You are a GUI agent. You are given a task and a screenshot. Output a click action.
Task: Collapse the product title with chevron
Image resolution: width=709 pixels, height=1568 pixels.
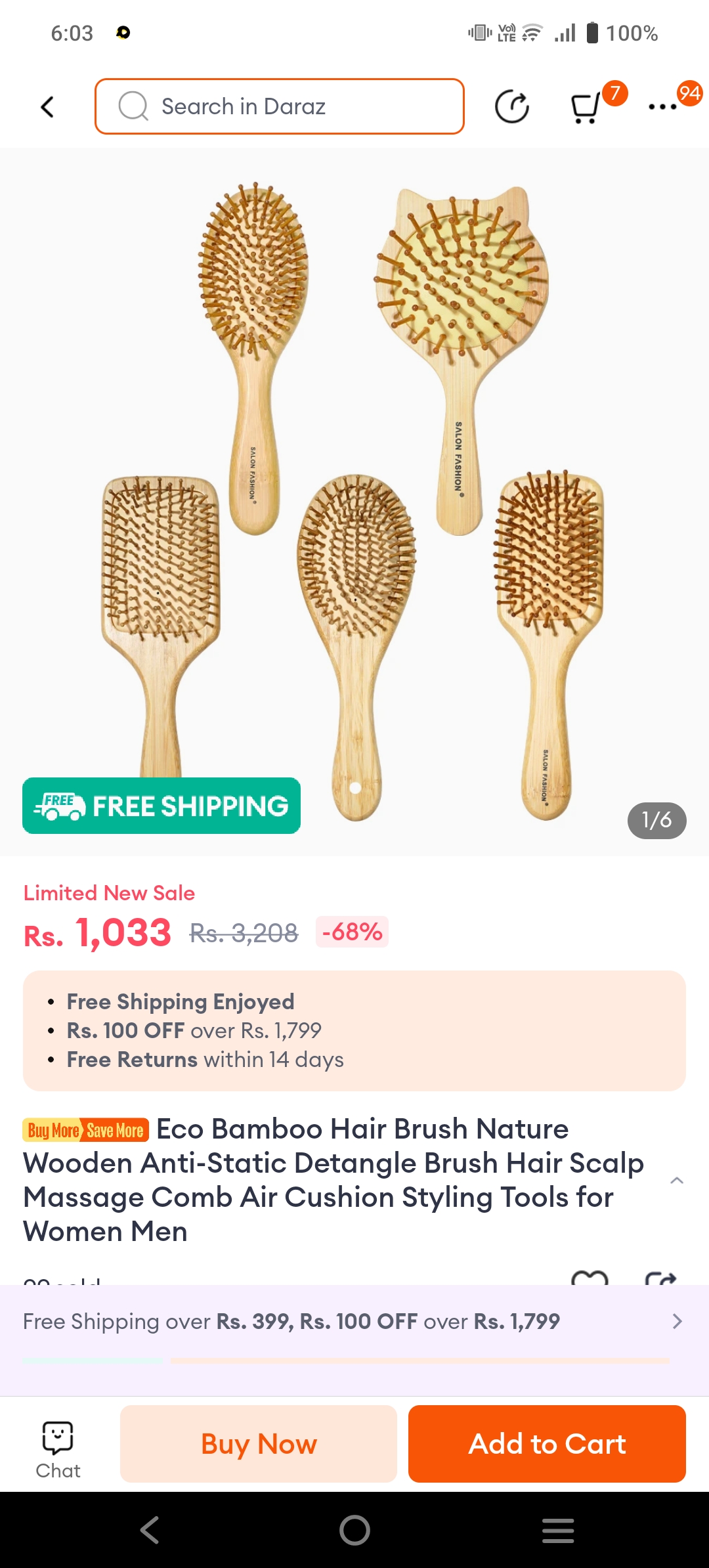(x=677, y=1181)
